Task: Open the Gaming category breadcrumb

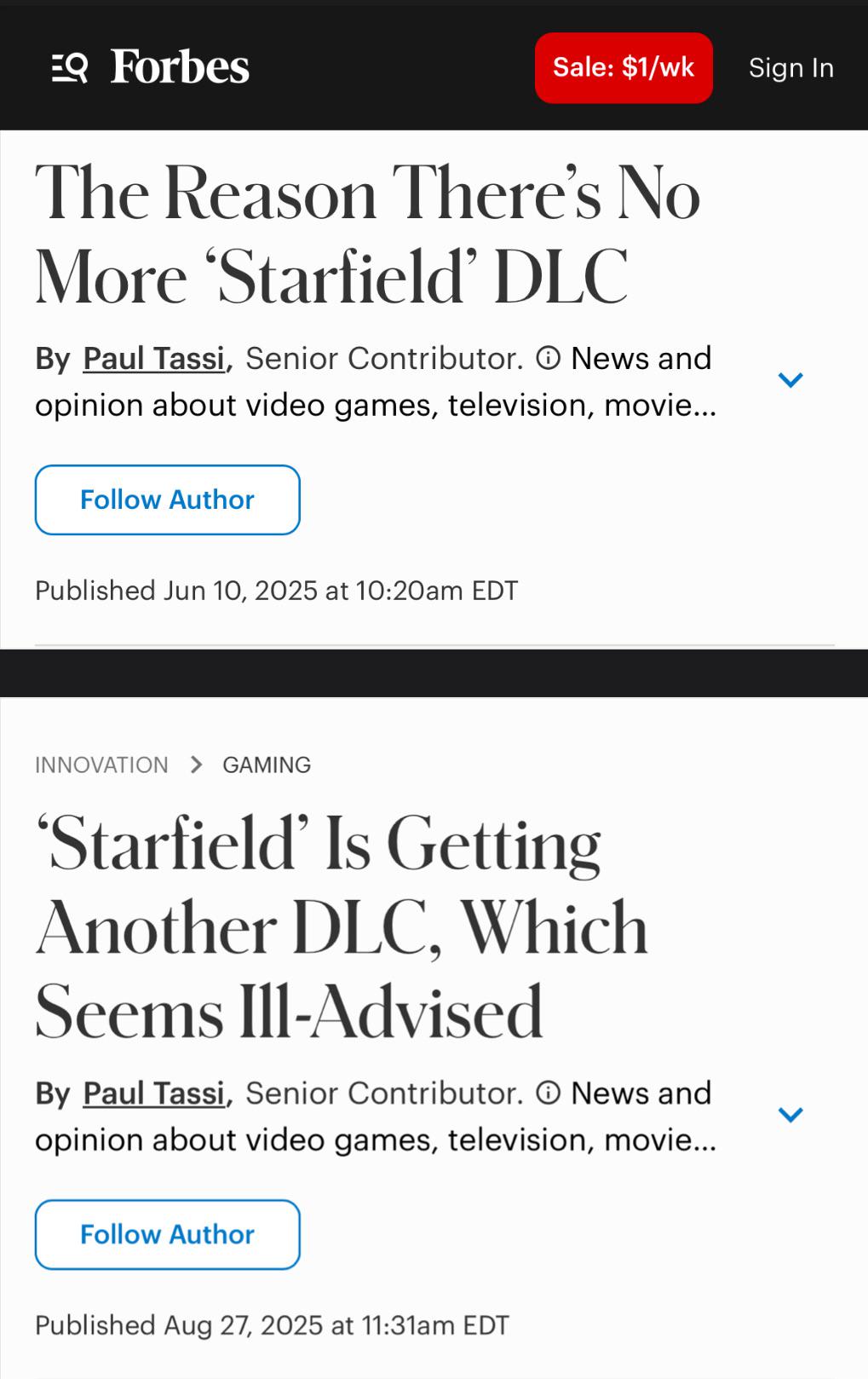Action: pos(267,765)
